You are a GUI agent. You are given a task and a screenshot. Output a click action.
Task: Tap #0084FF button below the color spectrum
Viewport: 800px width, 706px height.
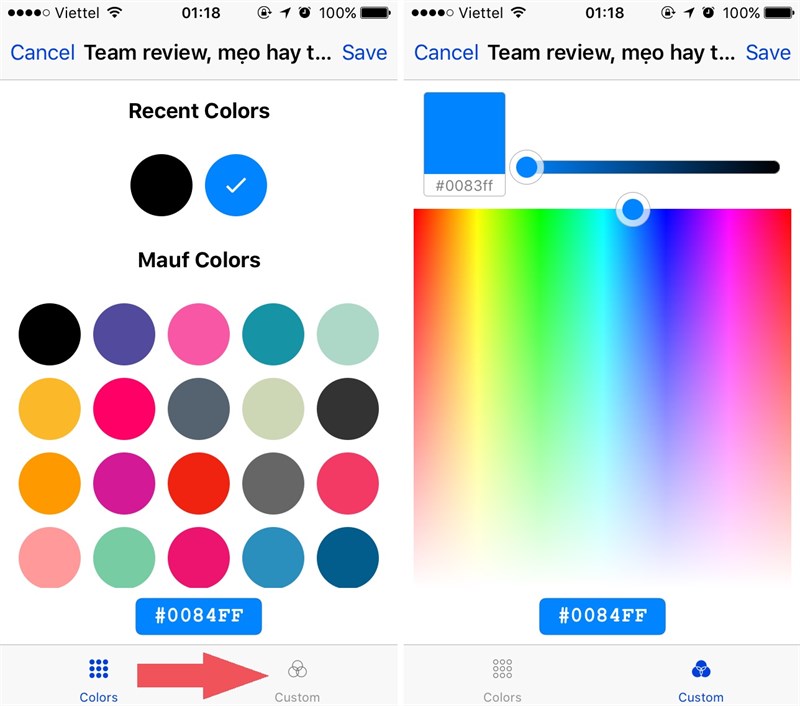point(602,616)
